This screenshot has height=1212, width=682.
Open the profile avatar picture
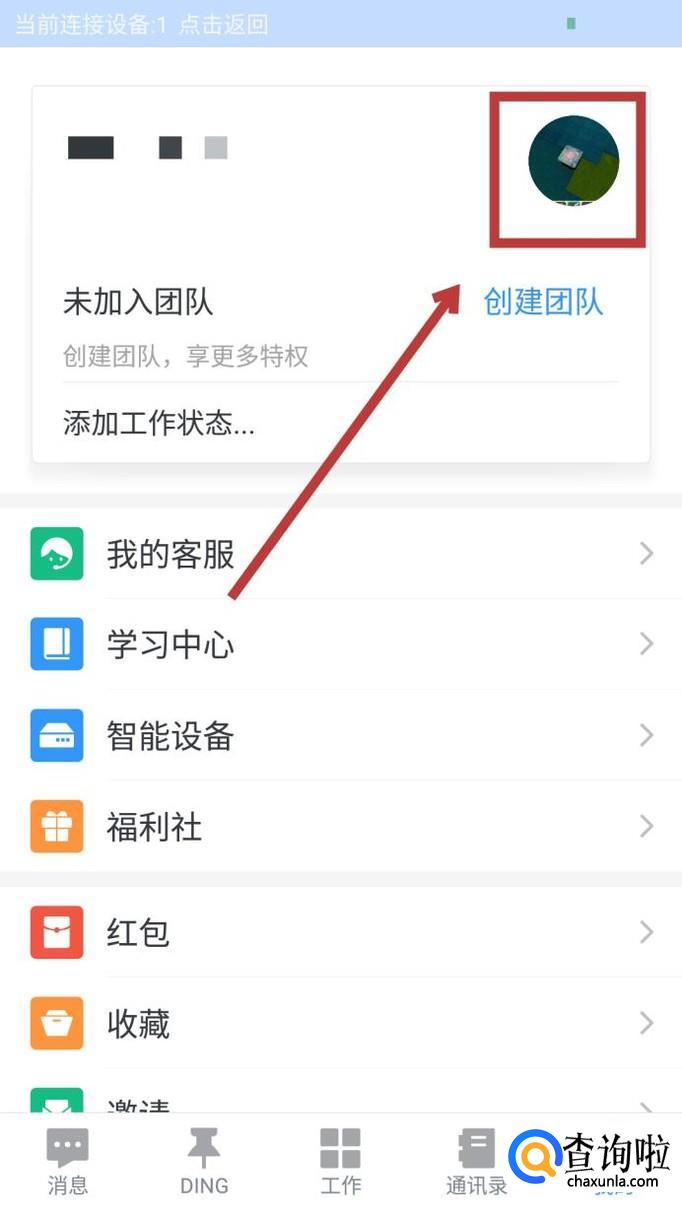[573, 161]
